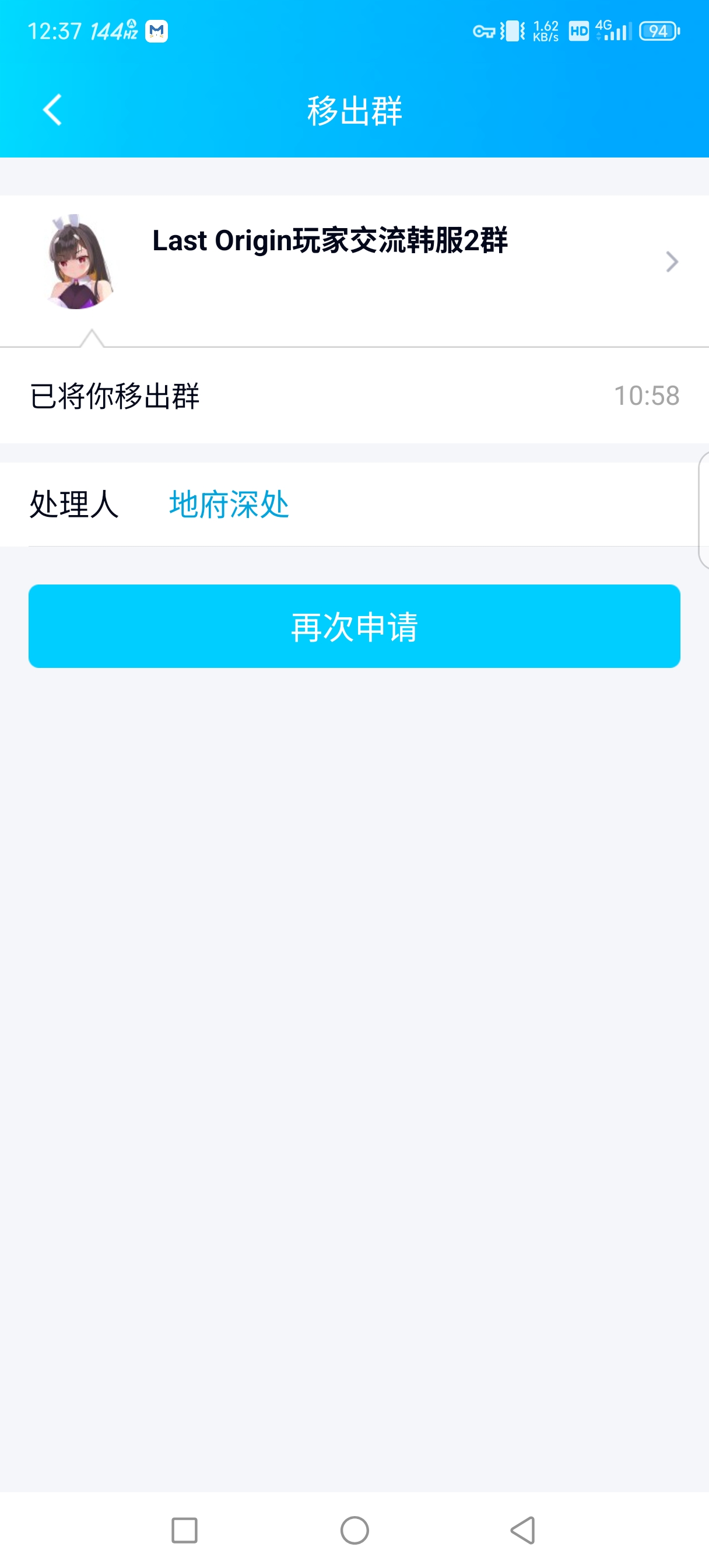Go back using the top-left arrow
The image size is (709, 1568).
coord(52,110)
